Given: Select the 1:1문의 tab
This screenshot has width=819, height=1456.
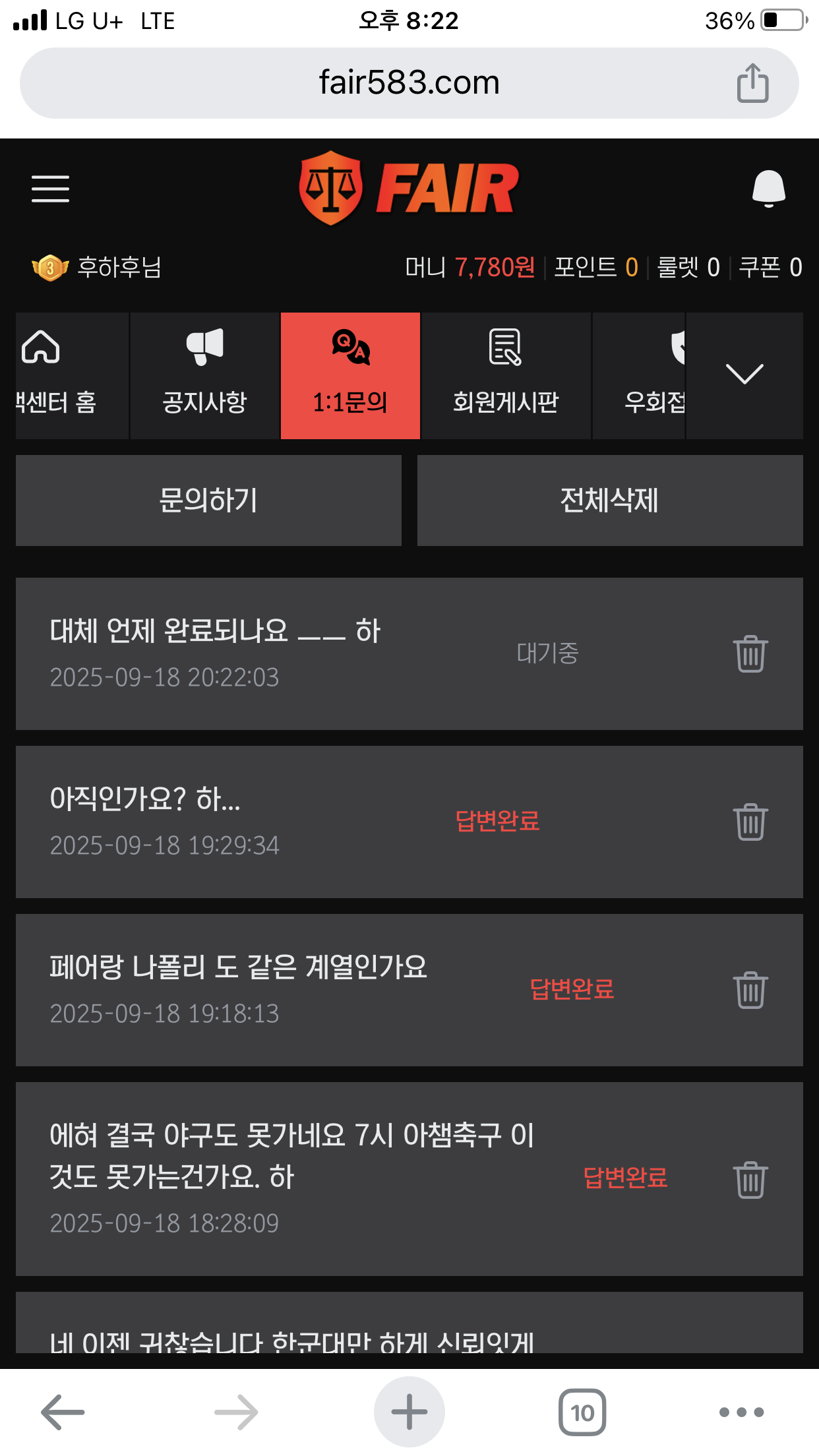Looking at the screenshot, I should point(350,376).
